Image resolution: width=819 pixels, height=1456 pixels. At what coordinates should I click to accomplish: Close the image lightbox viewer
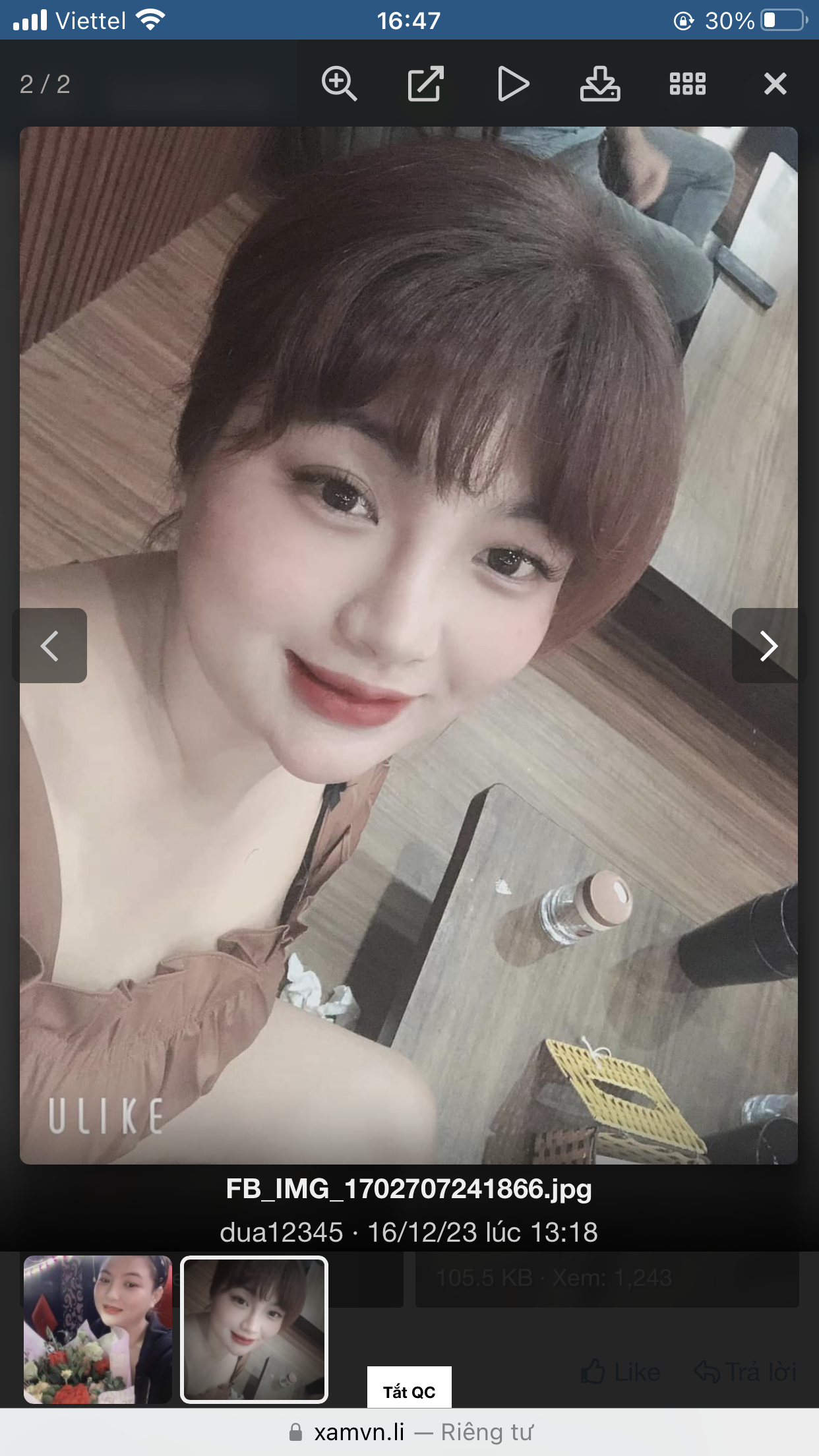775,84
